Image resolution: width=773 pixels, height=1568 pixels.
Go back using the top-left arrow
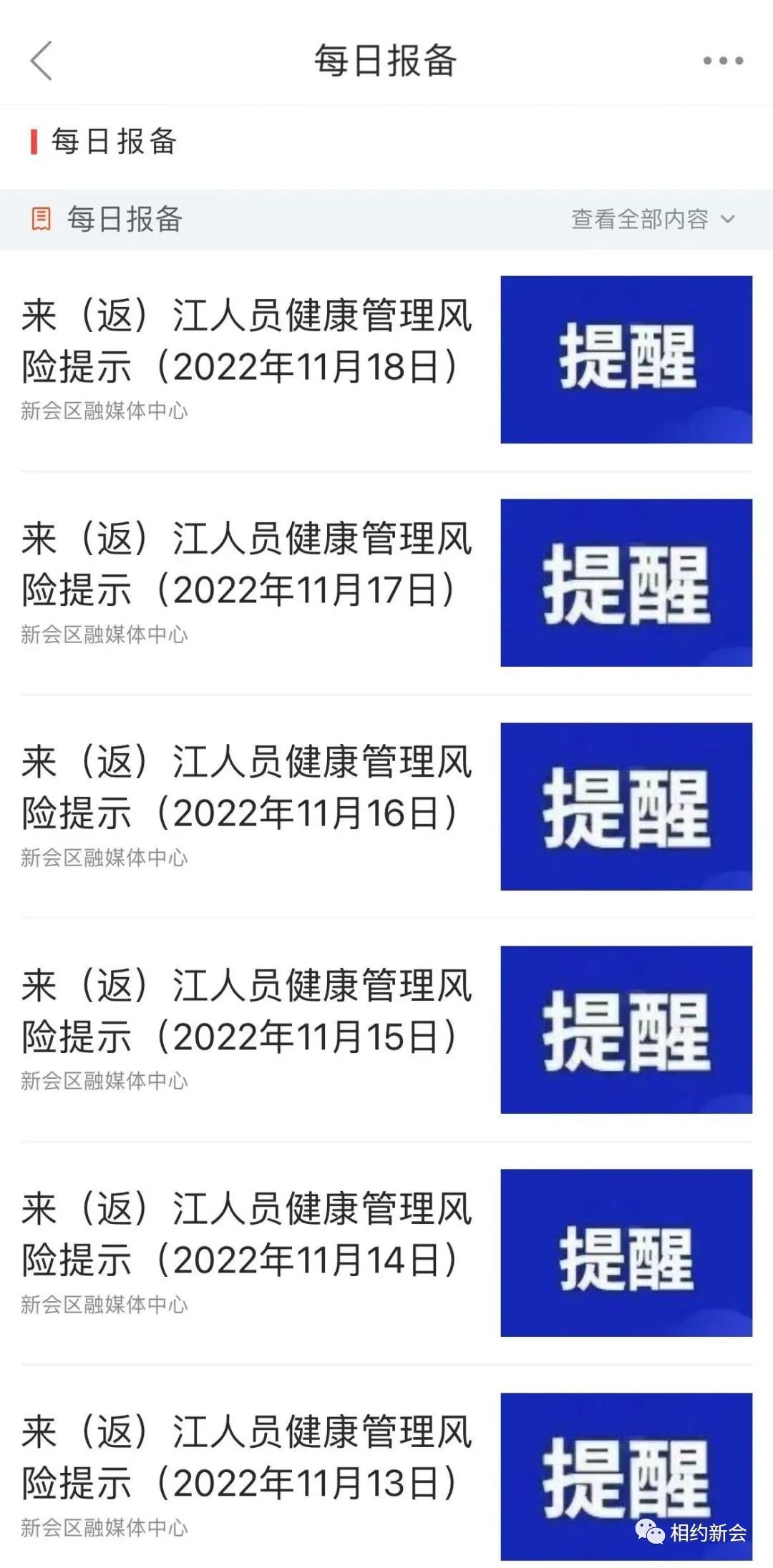42,60
